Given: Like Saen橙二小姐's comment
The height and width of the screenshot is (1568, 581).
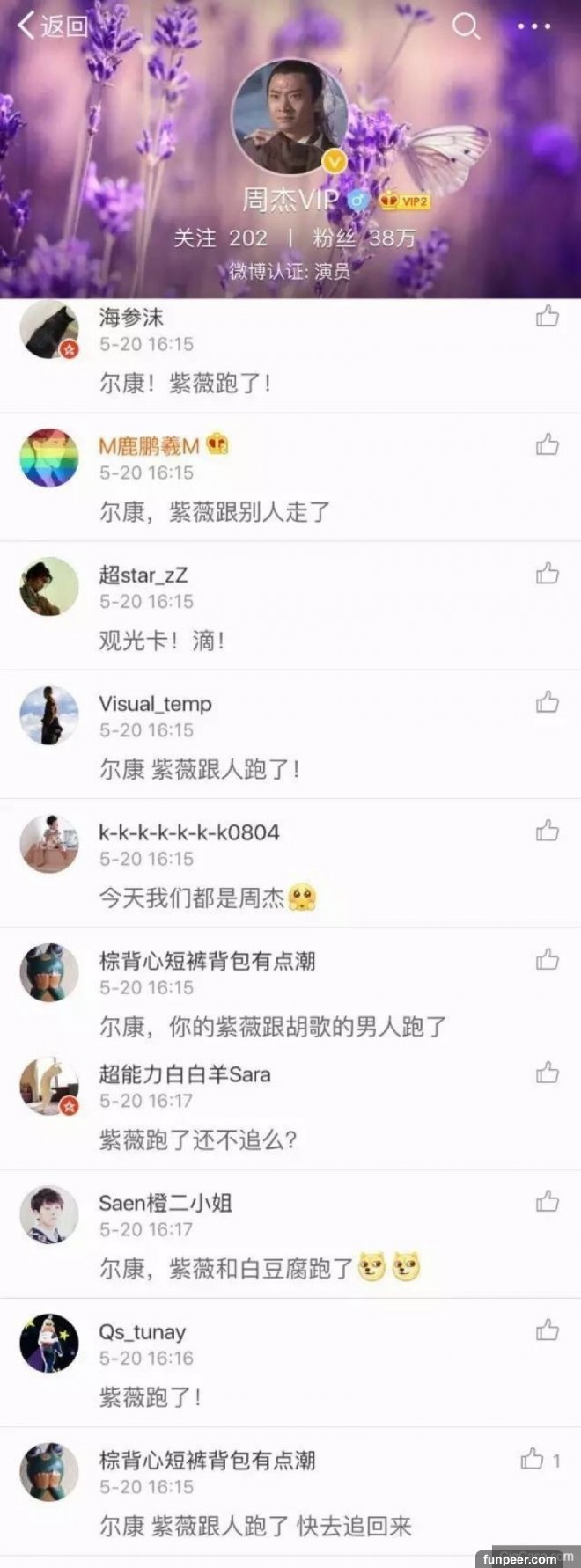Looking at the screenshot, I should [x=548, y=1201].
